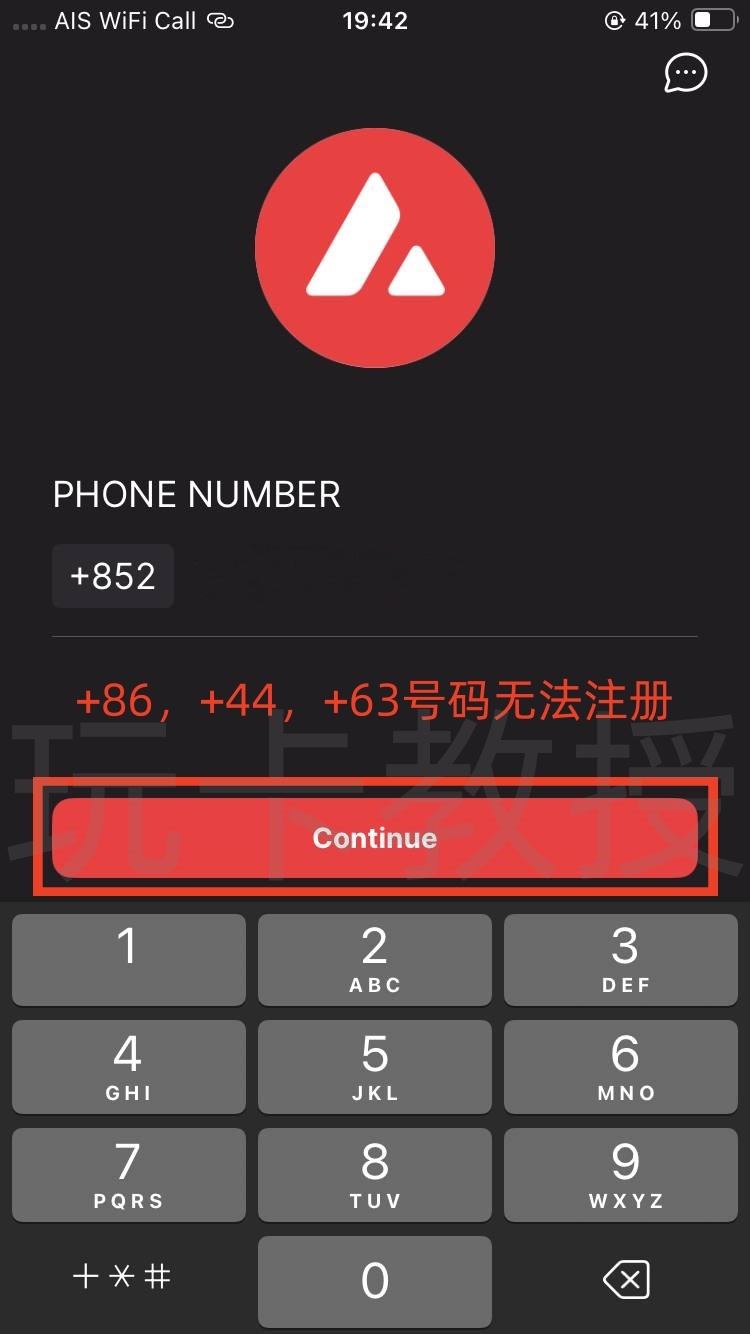Enter digit 6 on the keypad
This screenshot has width=750, height=1334.
pos(625,1066)
